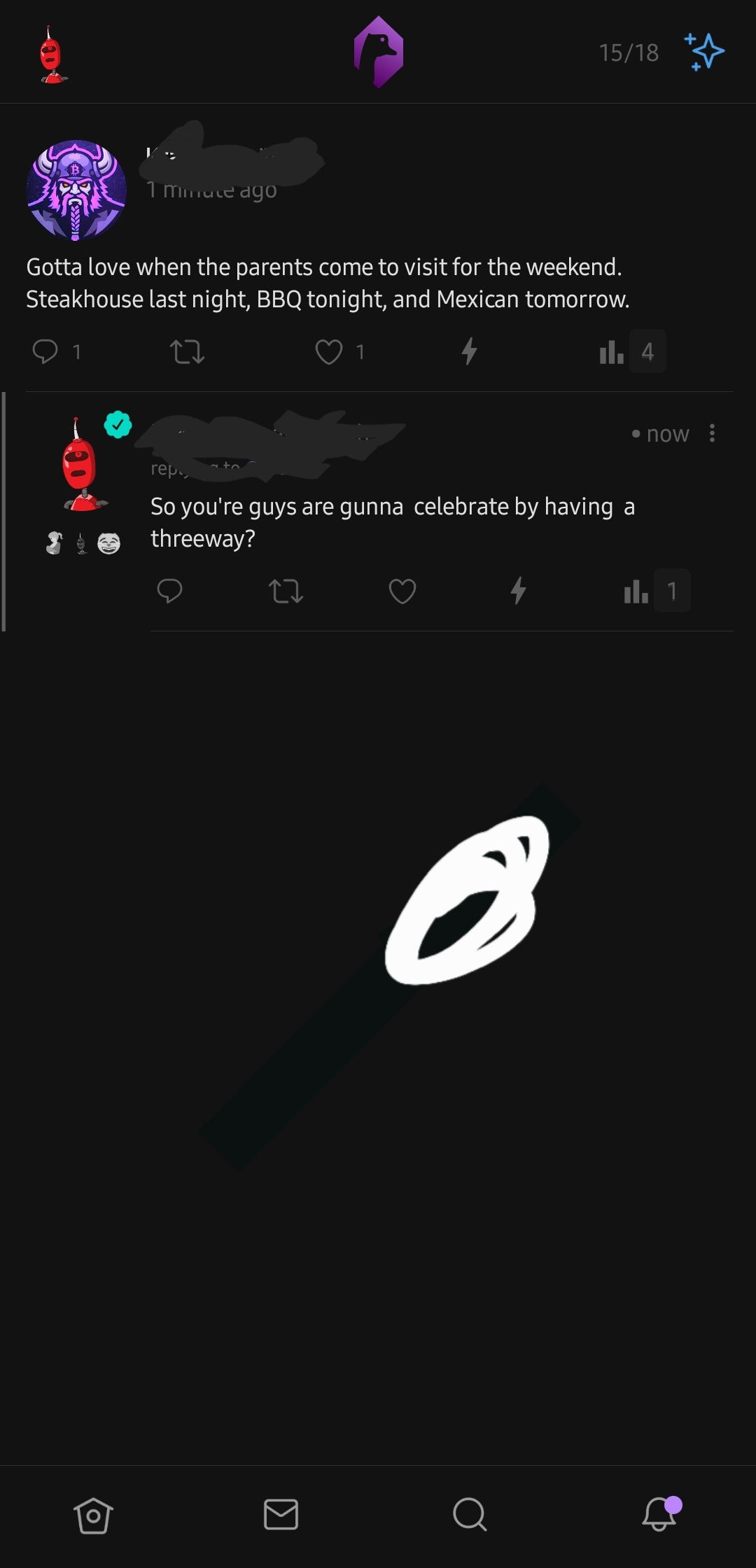
Task: Repost the threeway comment
Action: [x=286, y=591]
